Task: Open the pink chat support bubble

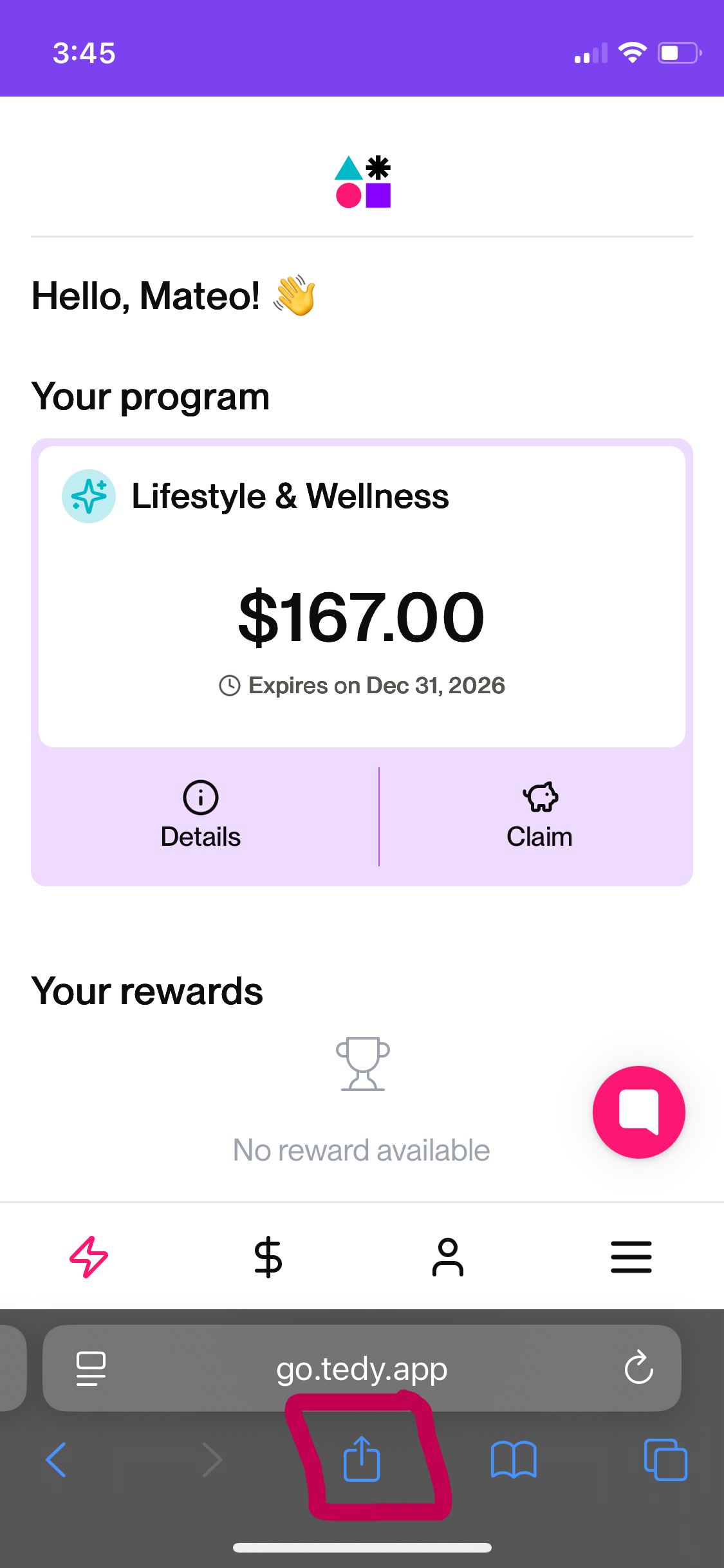Action: [x=638, y=1112]
